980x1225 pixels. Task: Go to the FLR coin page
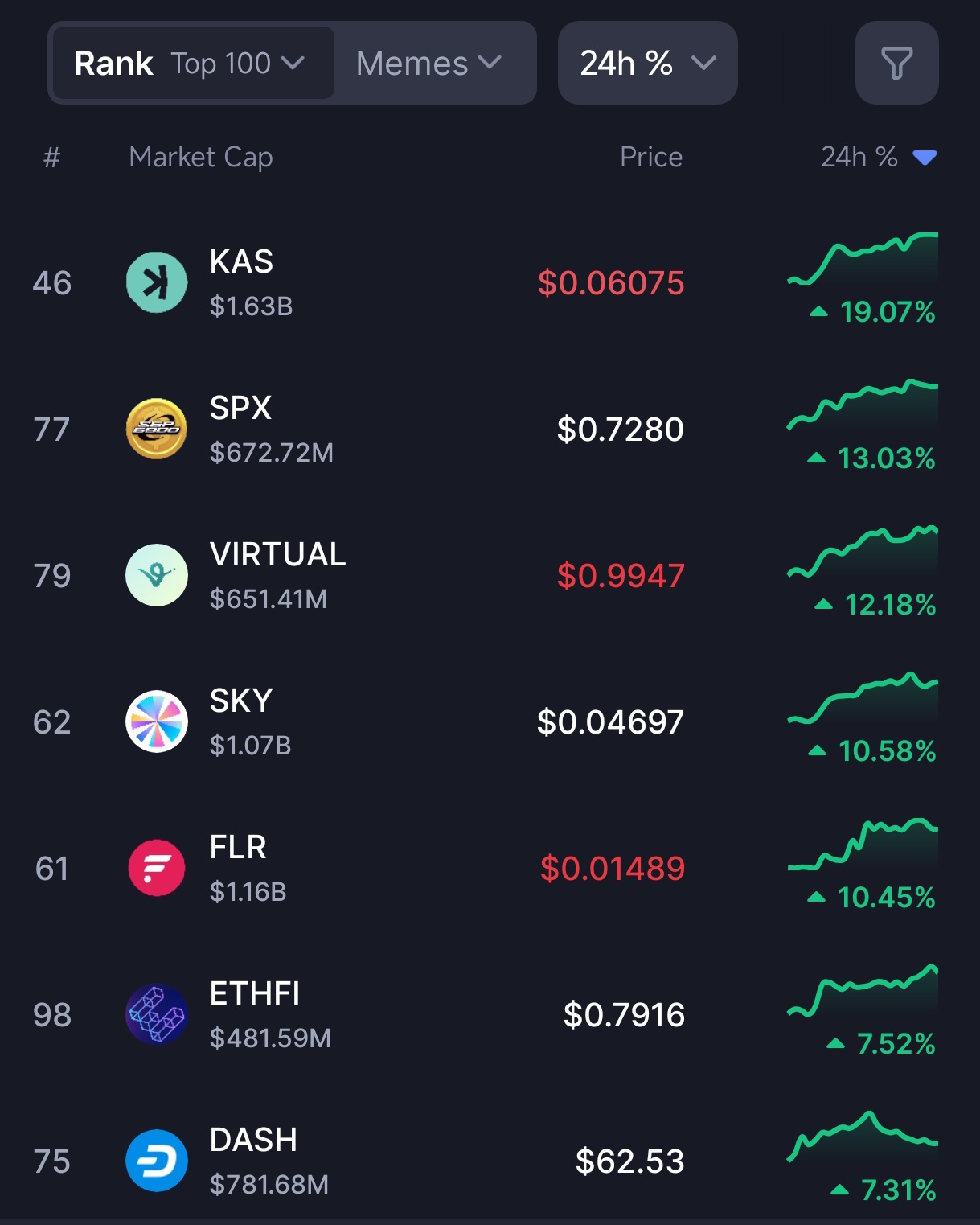(x=238, y=868)
